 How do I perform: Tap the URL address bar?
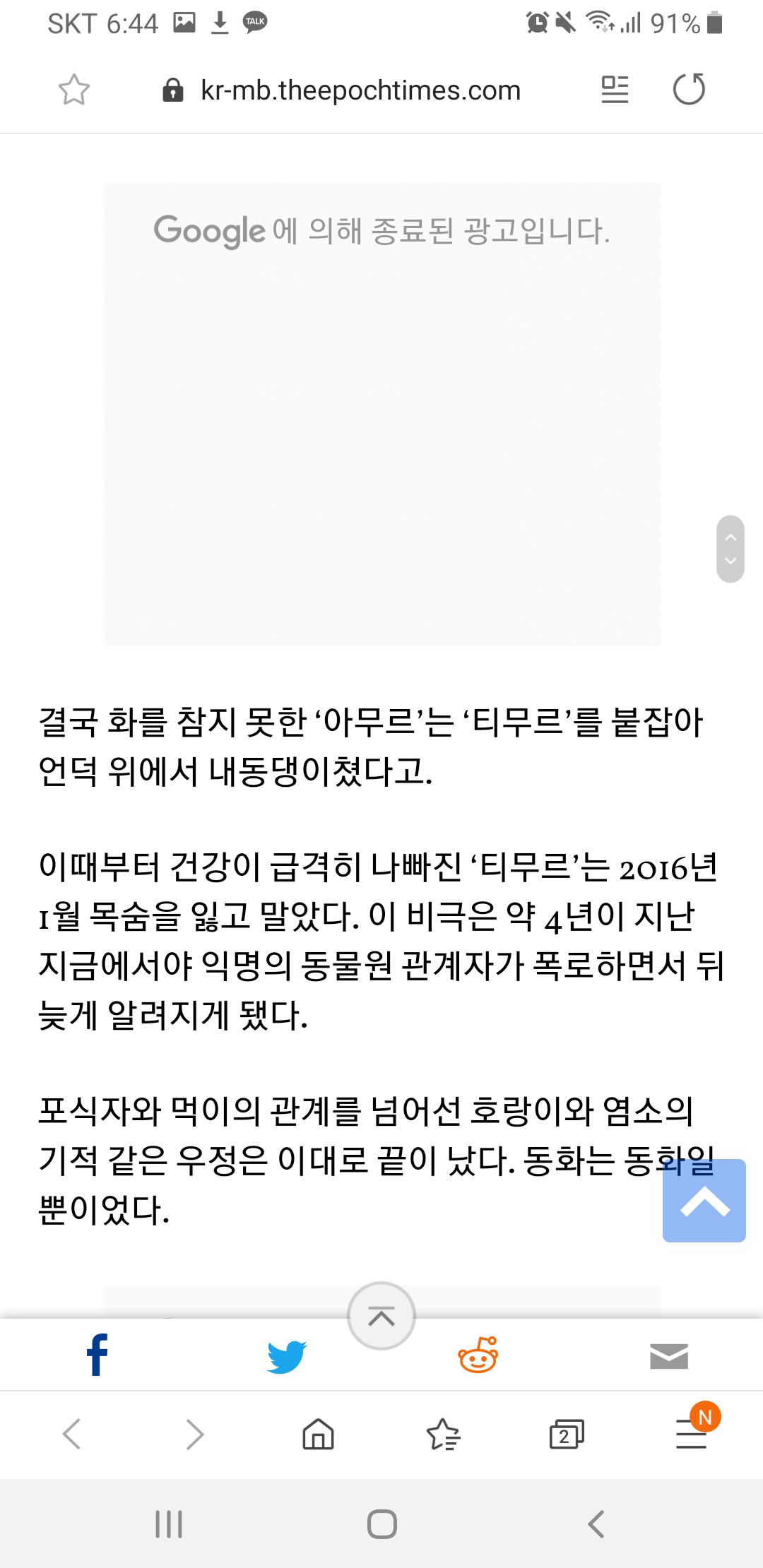pos(342,90)
